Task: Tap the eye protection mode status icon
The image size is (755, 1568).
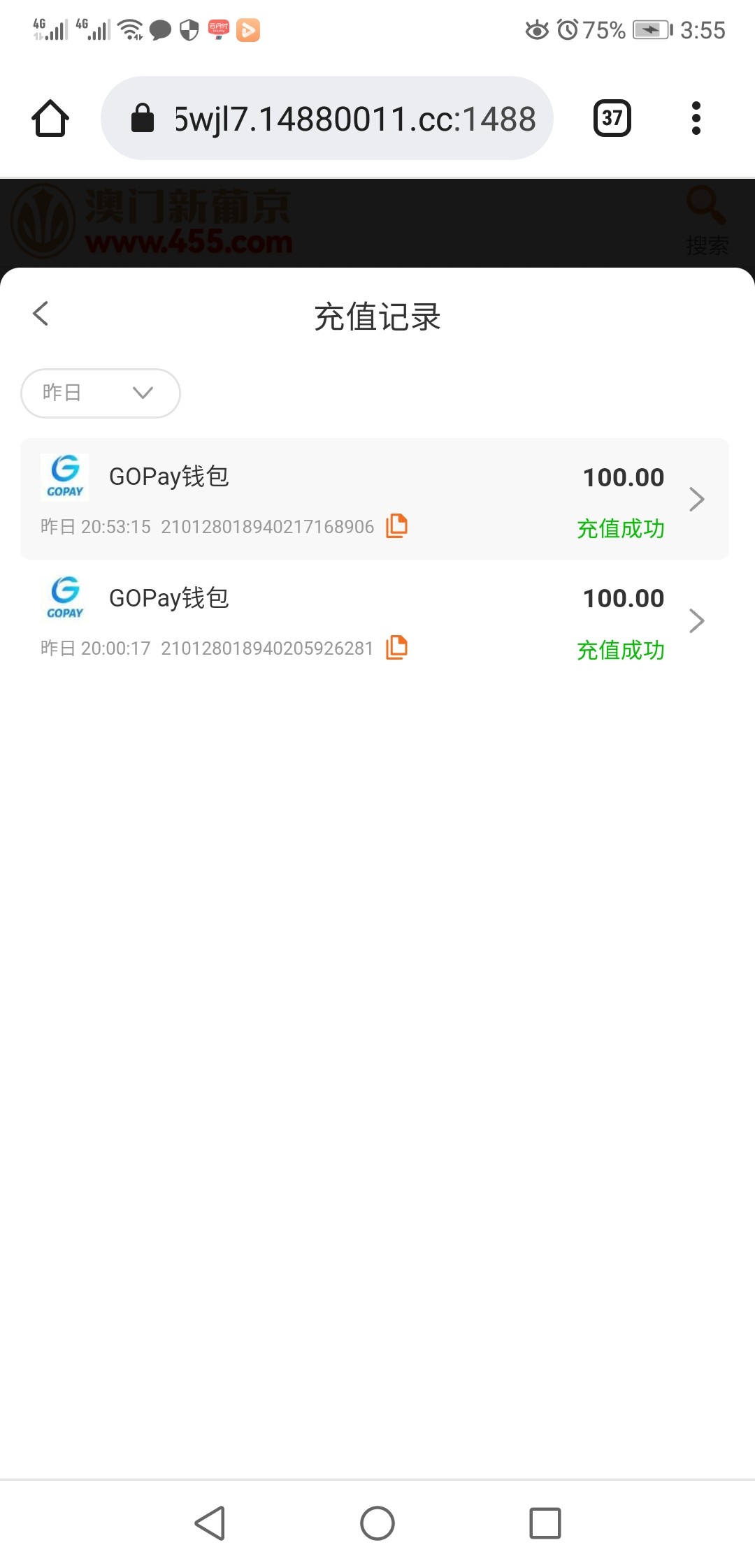Action: [x=536, y=29]
